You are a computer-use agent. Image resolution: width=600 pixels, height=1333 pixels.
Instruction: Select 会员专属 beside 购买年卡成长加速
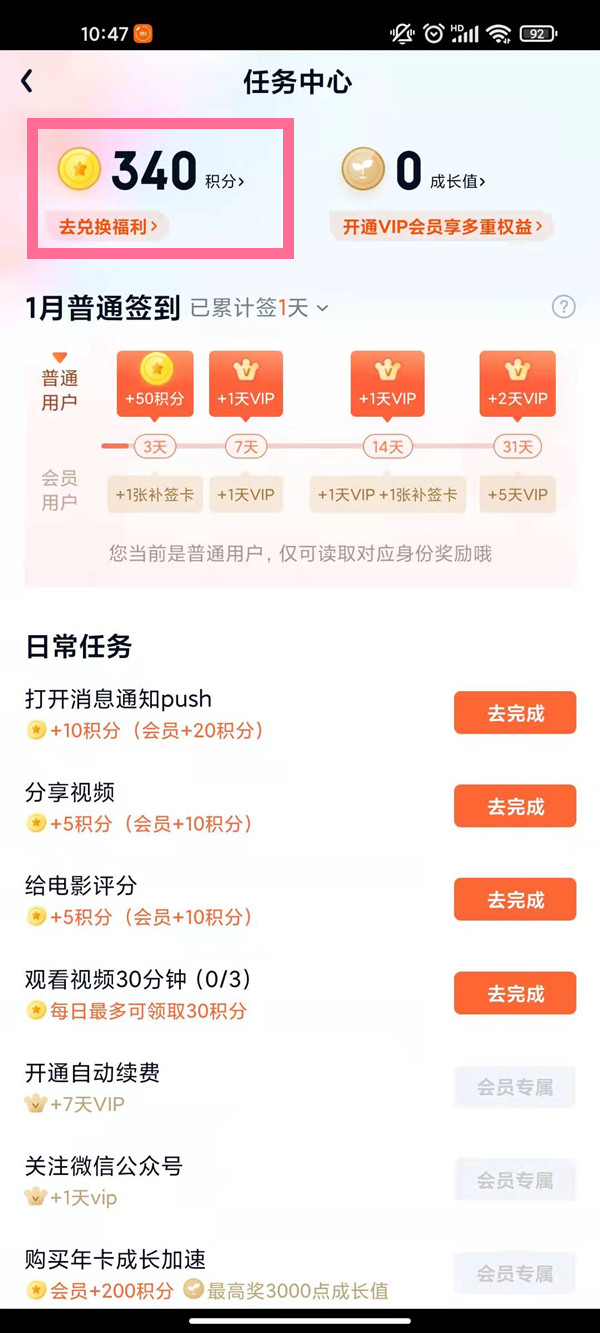point(515,1273)
